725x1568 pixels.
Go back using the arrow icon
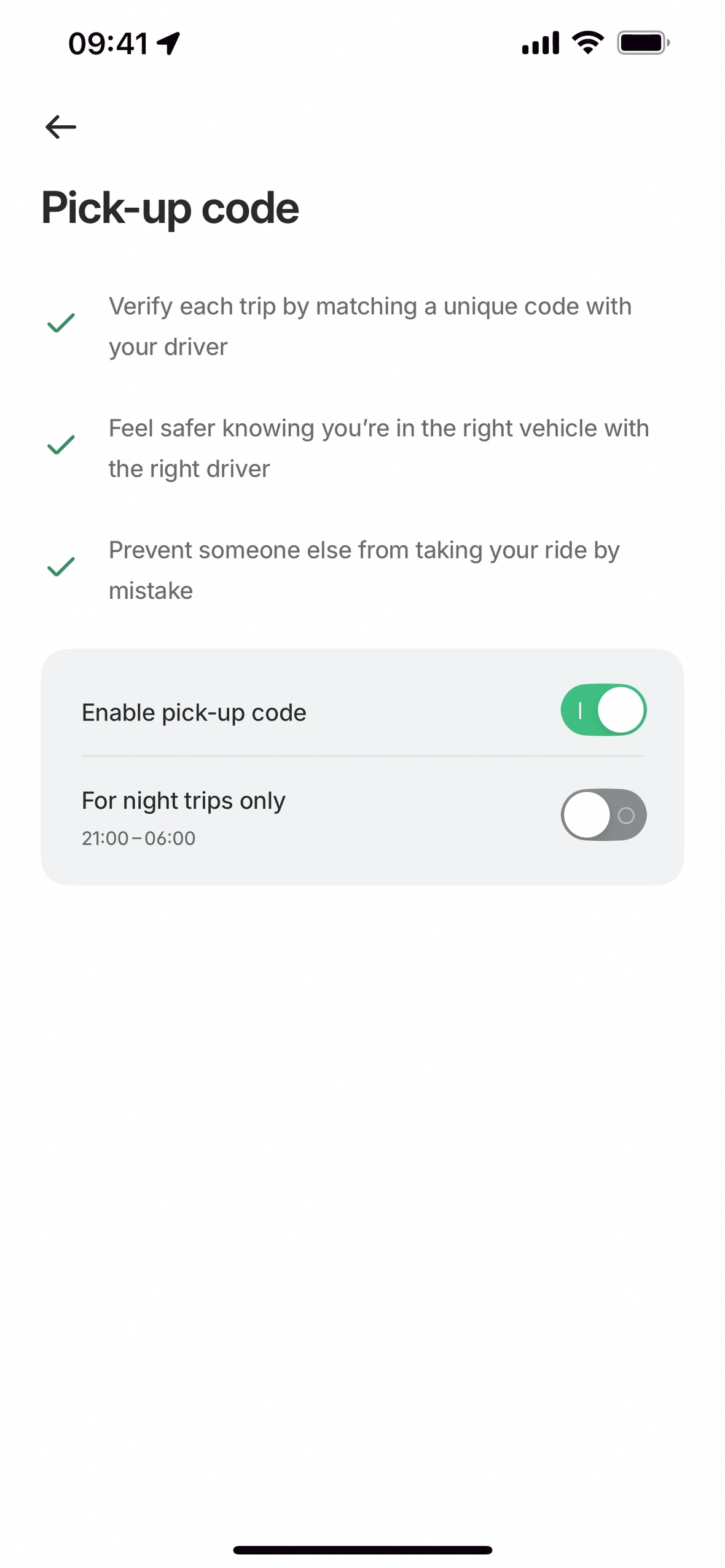pyautogui.click(x=61, y=127)
